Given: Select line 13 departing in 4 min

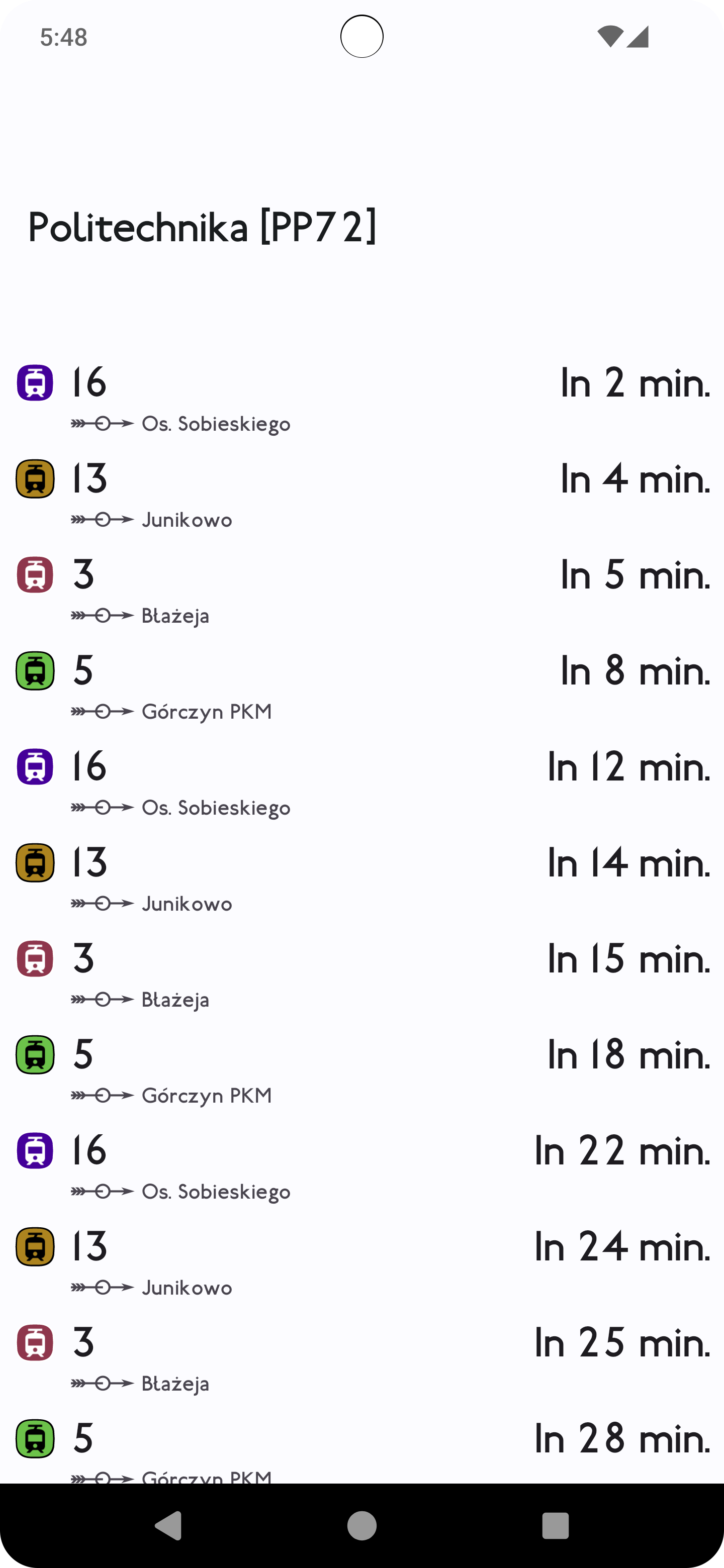Looking at the screenshot, I should [x=361, y=493].
